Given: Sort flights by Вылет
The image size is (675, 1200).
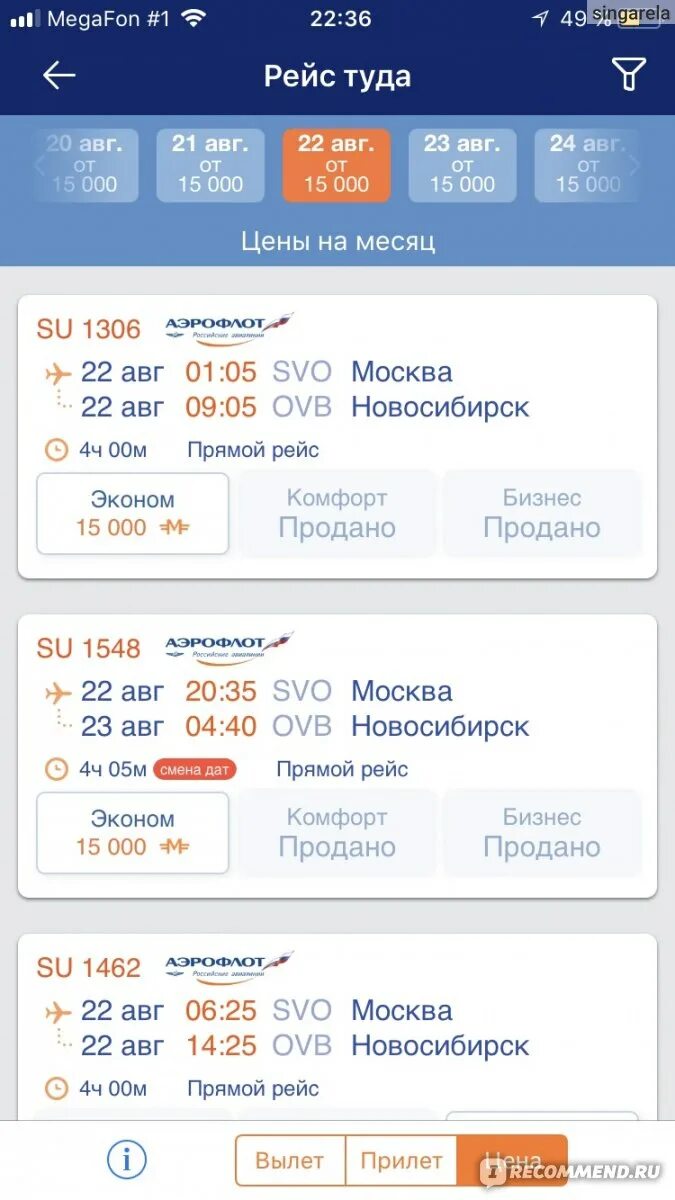Looking at the screenshot, I should tap(290, 1161).
